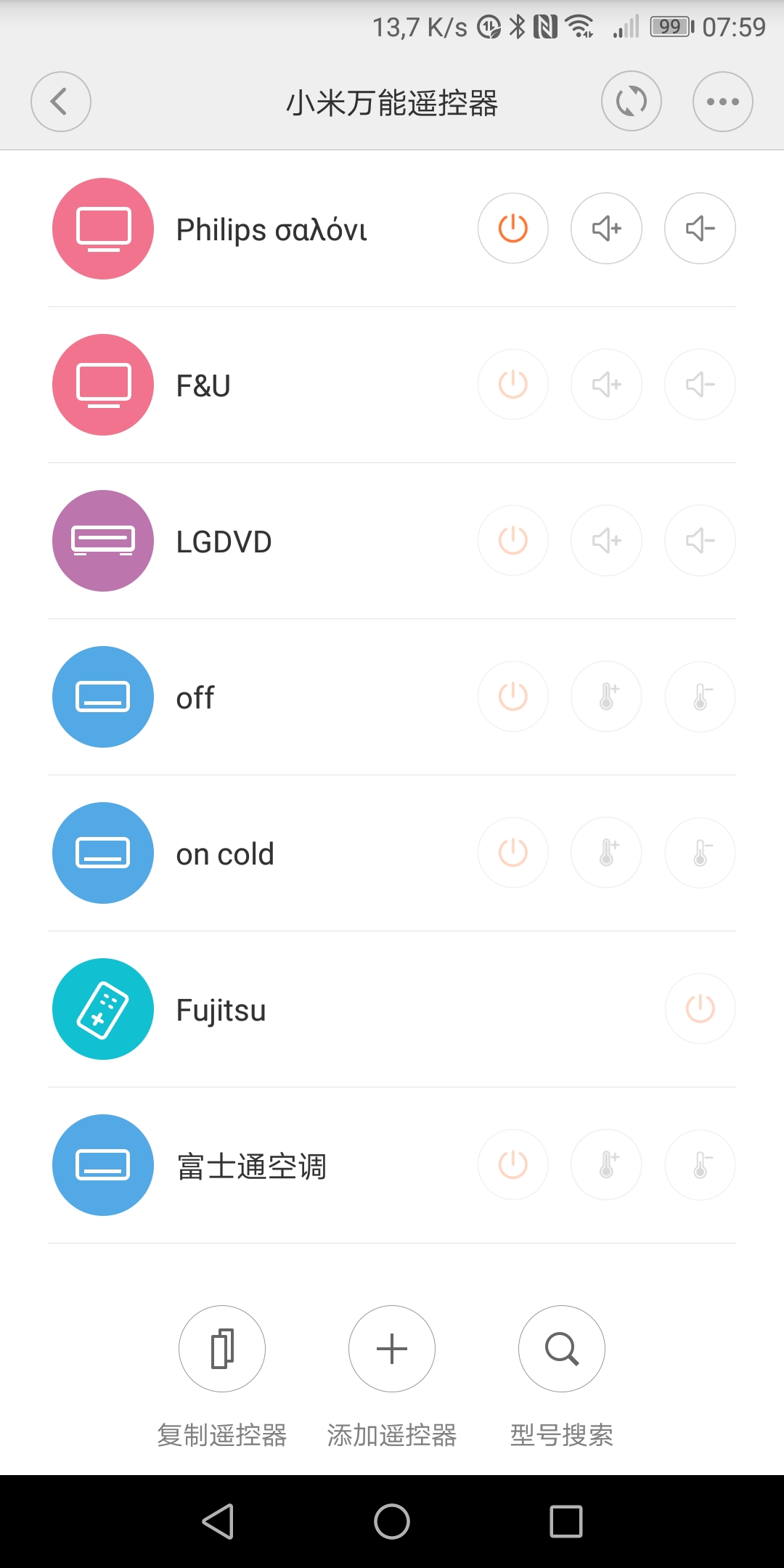Open the "on cold" remote
784x1568 pixels.
[225, 854]
